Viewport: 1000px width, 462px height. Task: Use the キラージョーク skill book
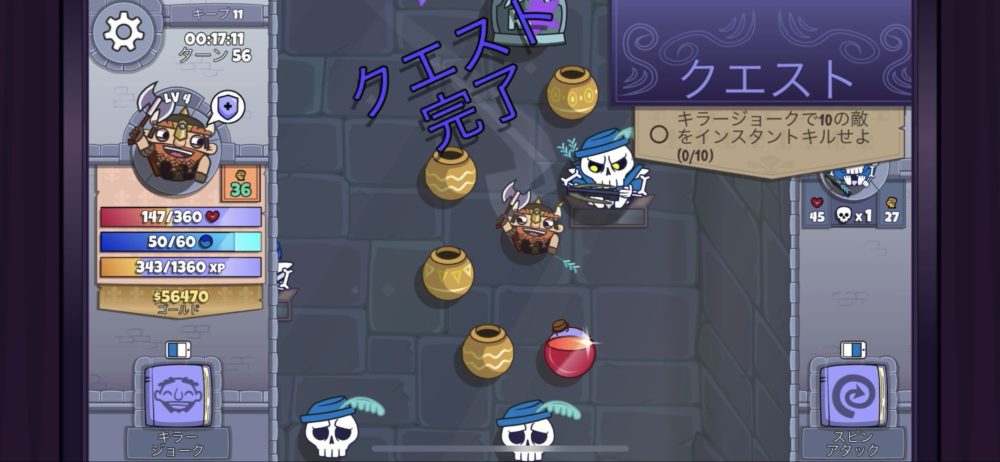pyautogui.click(x=178, y=398)
